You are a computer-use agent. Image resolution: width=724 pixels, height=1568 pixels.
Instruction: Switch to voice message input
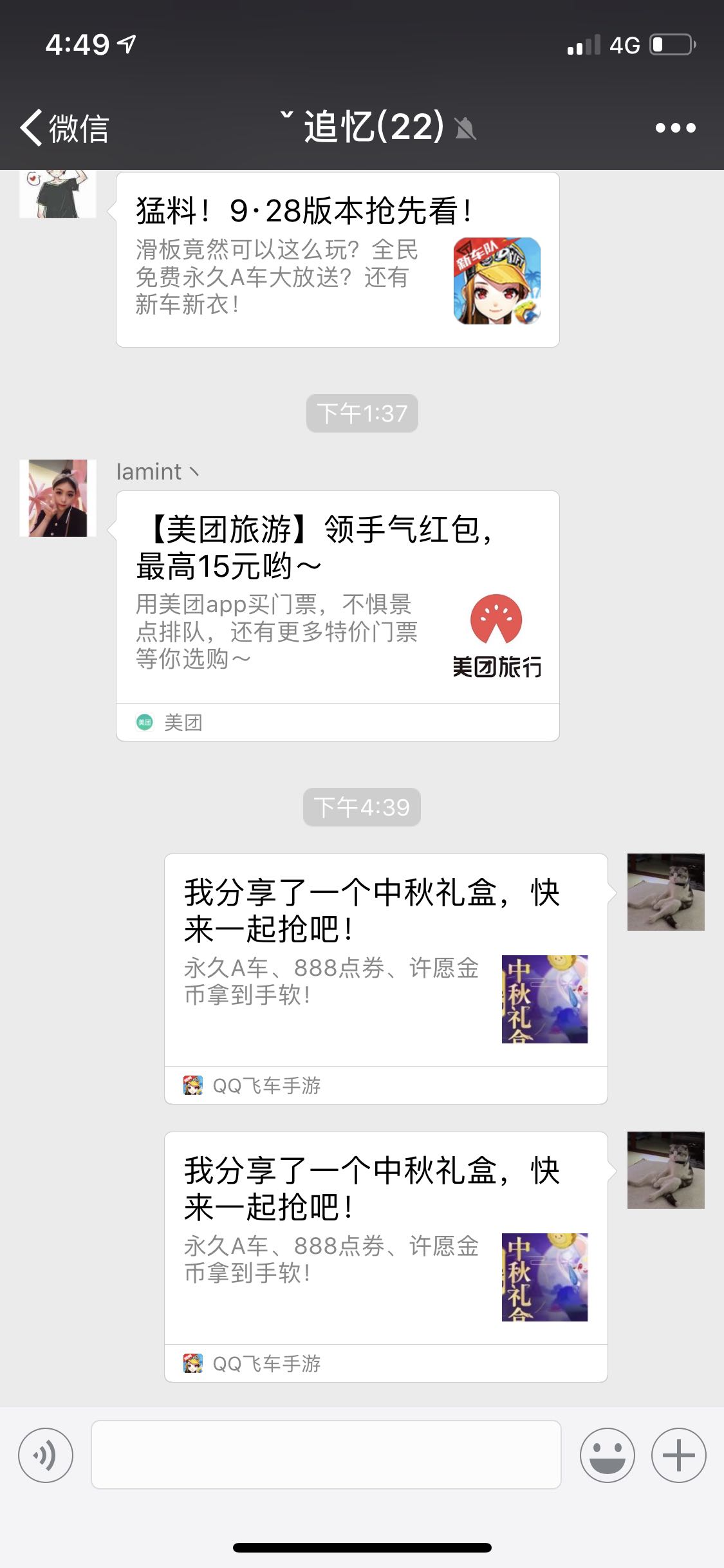tap(46, 1455)
